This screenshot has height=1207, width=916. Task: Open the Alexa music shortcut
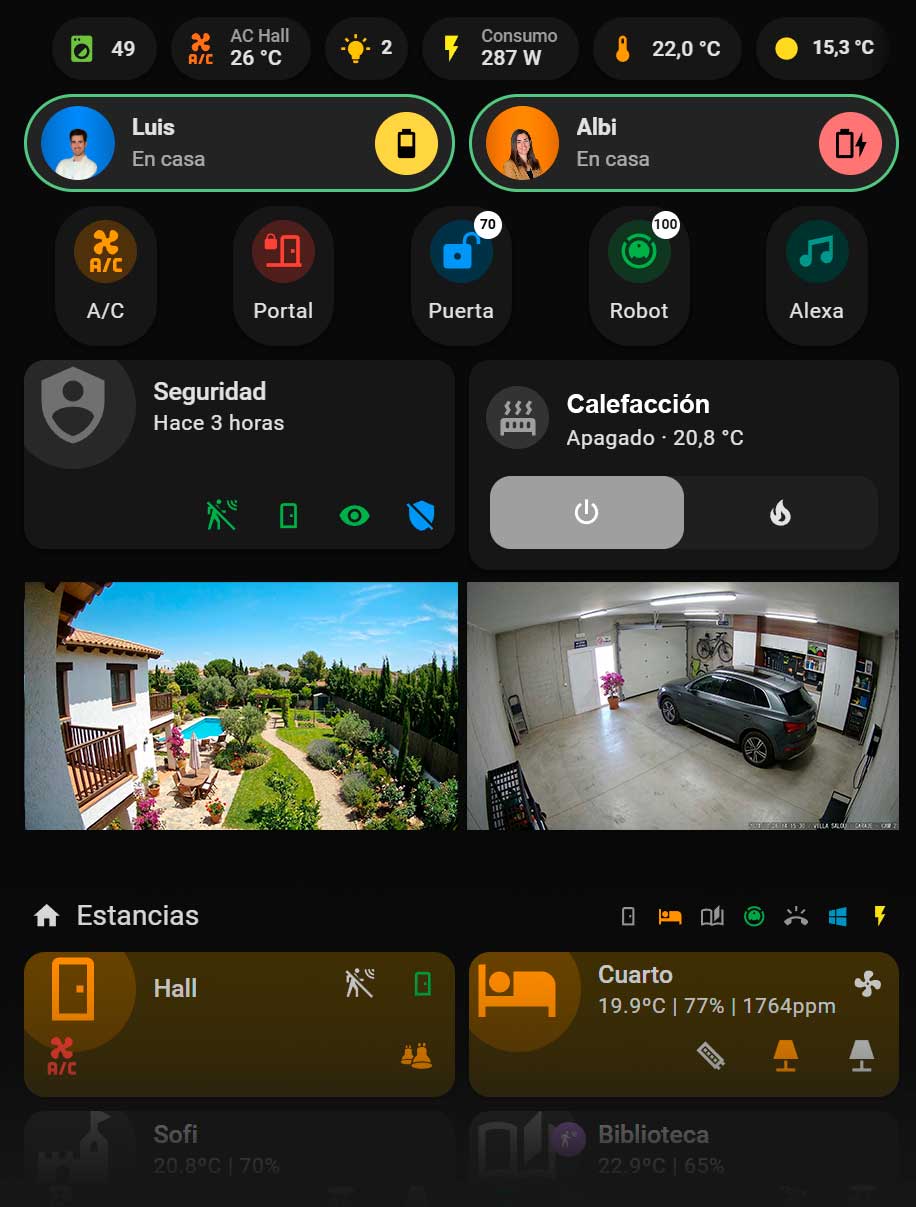817,275
